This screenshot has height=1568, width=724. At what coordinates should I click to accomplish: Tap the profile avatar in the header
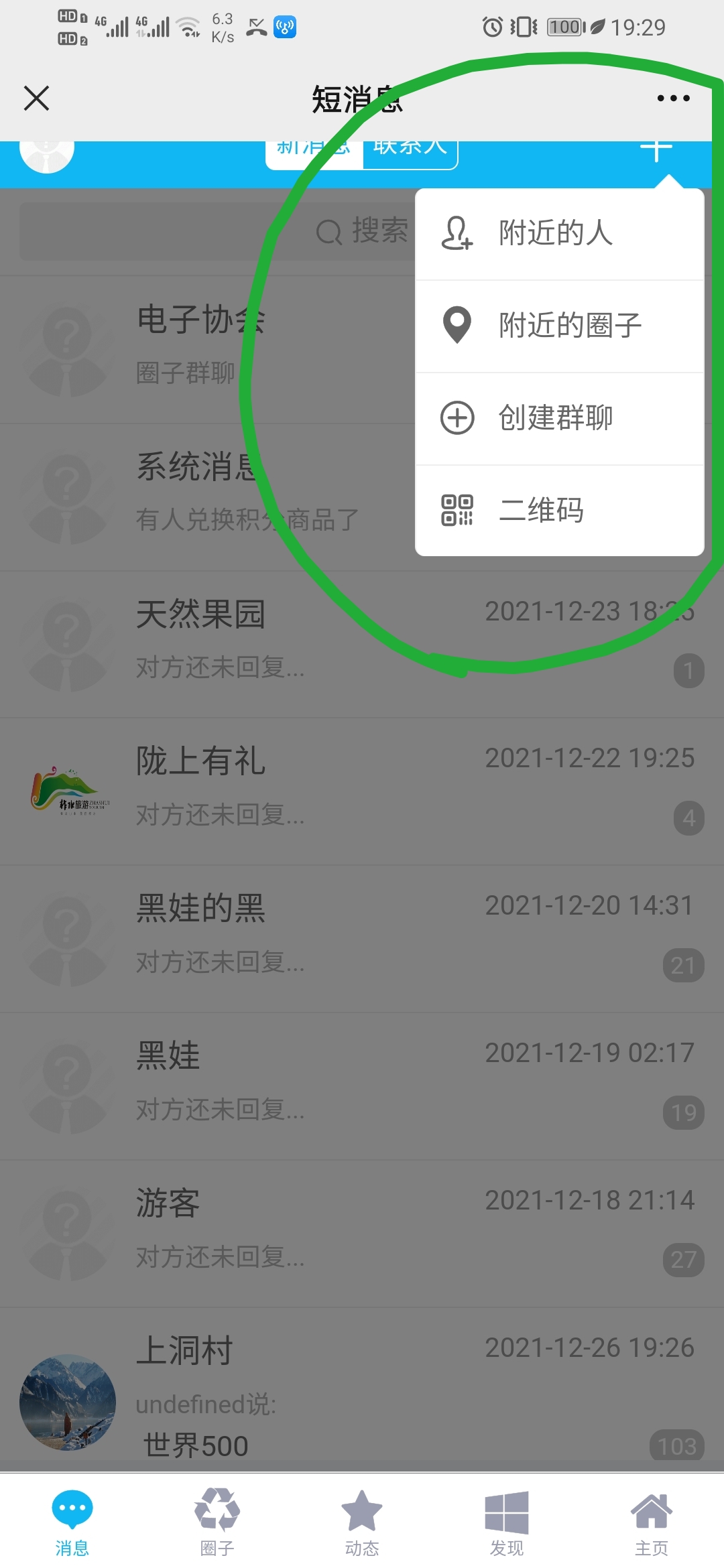click(x=47, y=153)
